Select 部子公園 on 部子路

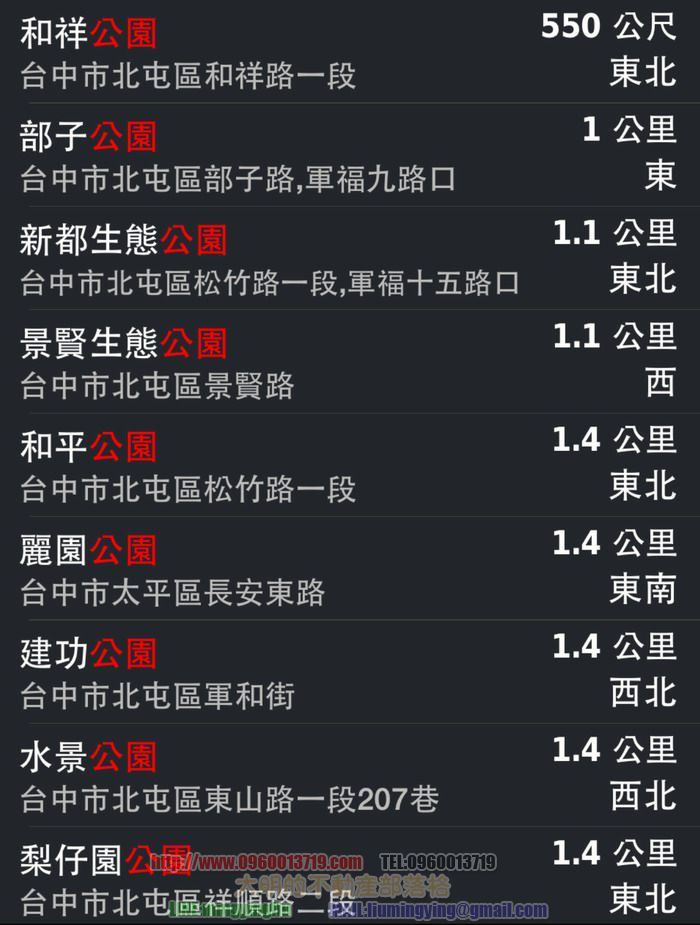(89, 138)
